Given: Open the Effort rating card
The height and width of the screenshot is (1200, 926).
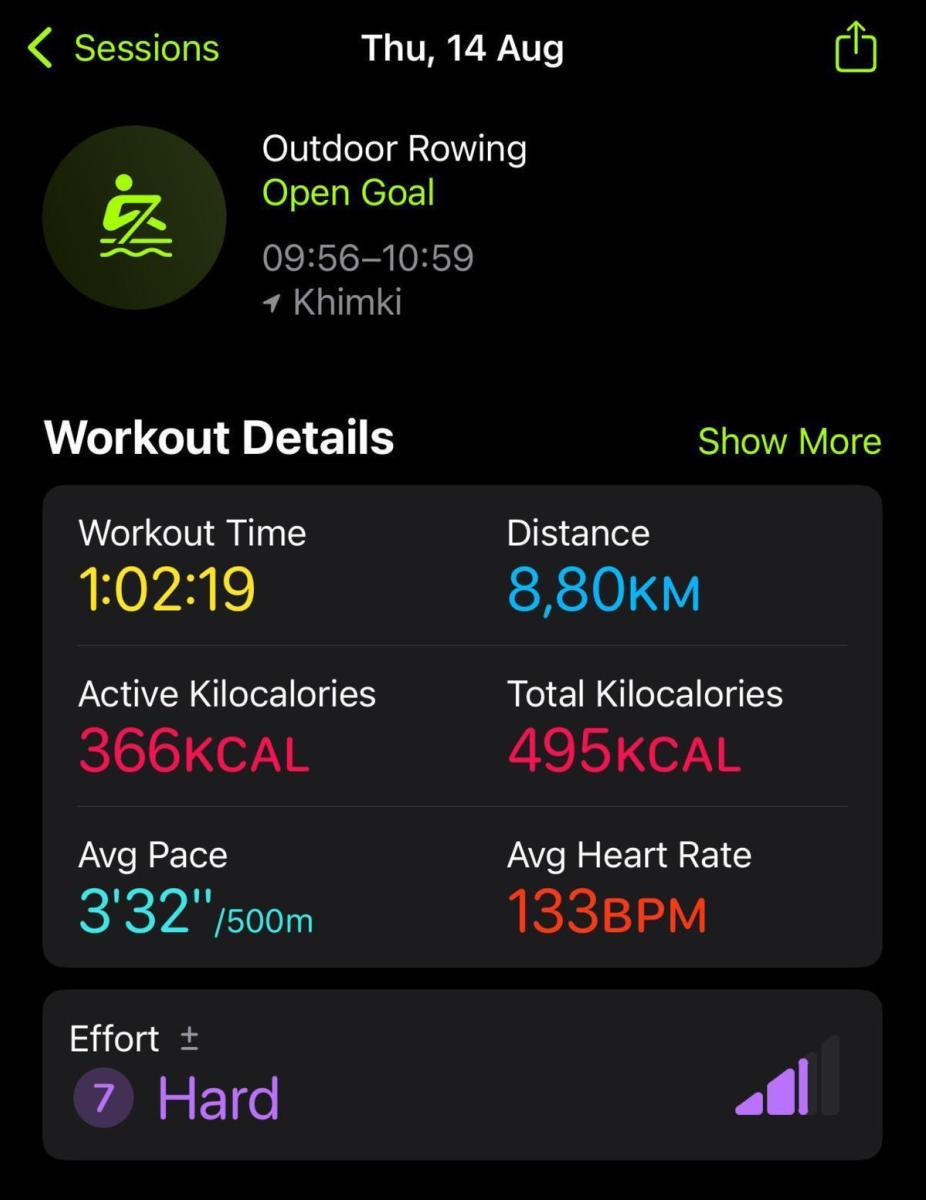Looking at the screenshot, I should pyautogui.click(x=462, y=1075).
